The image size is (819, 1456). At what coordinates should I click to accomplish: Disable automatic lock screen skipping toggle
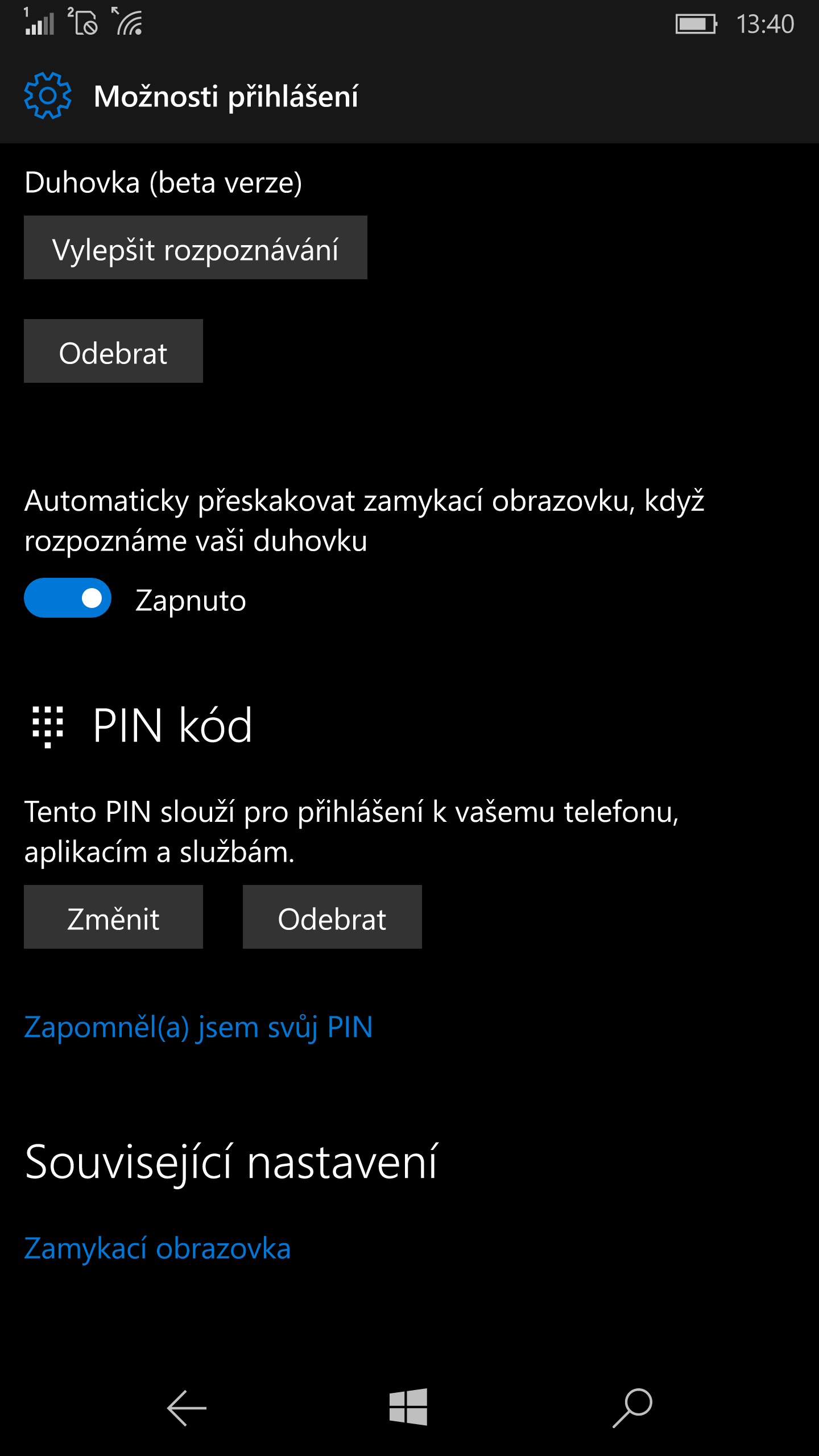click(x=67, y=598)
